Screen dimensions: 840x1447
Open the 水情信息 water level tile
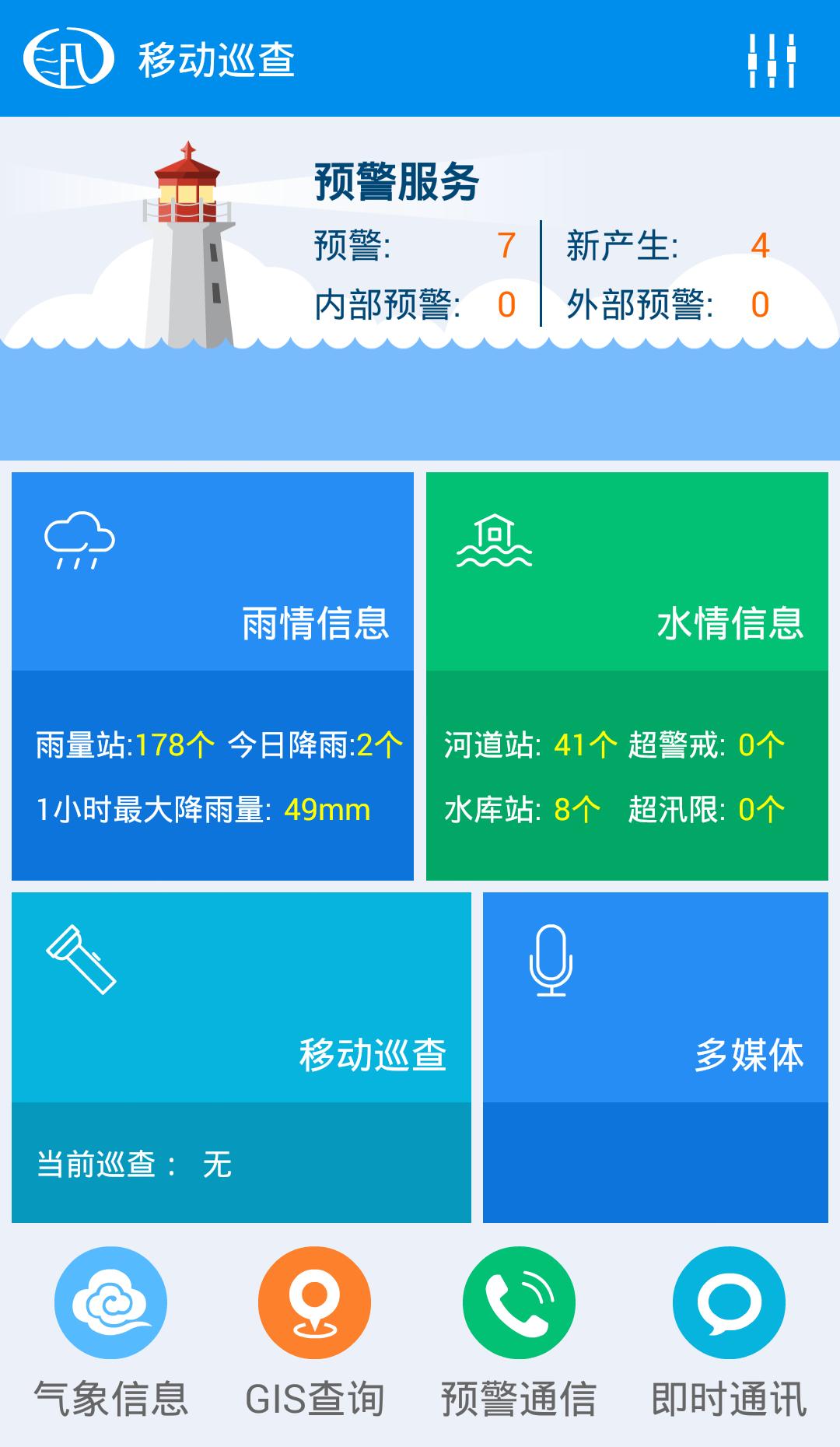pyautogui.click(x=627, y=675)
